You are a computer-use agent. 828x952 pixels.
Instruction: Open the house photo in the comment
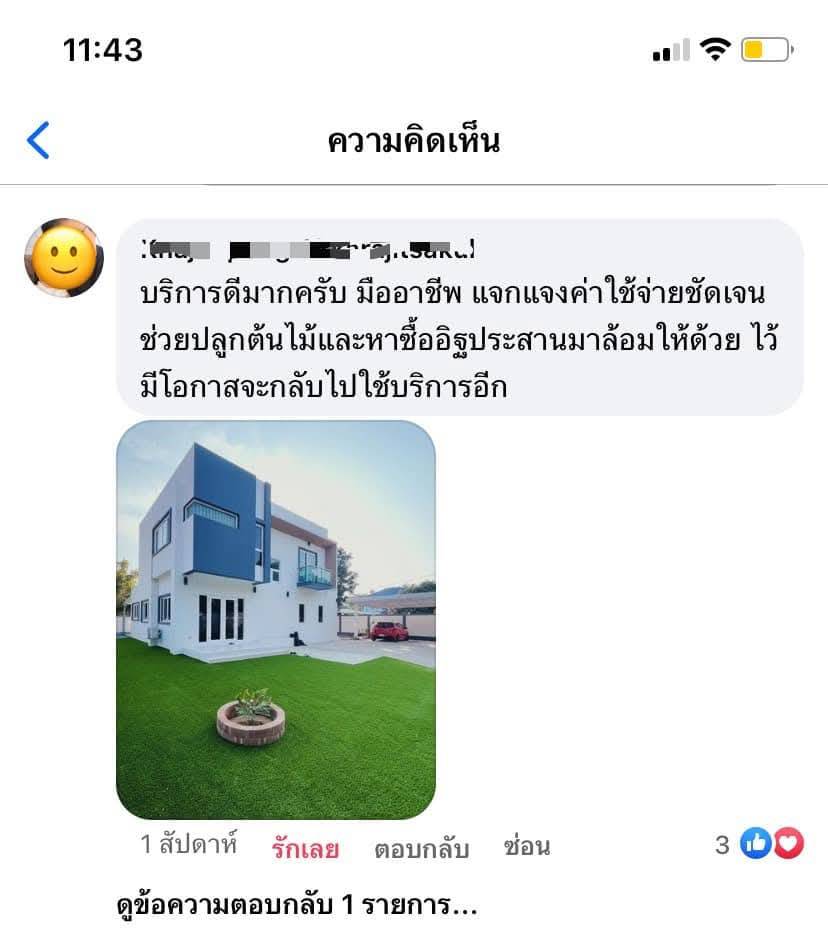point(276,619)
